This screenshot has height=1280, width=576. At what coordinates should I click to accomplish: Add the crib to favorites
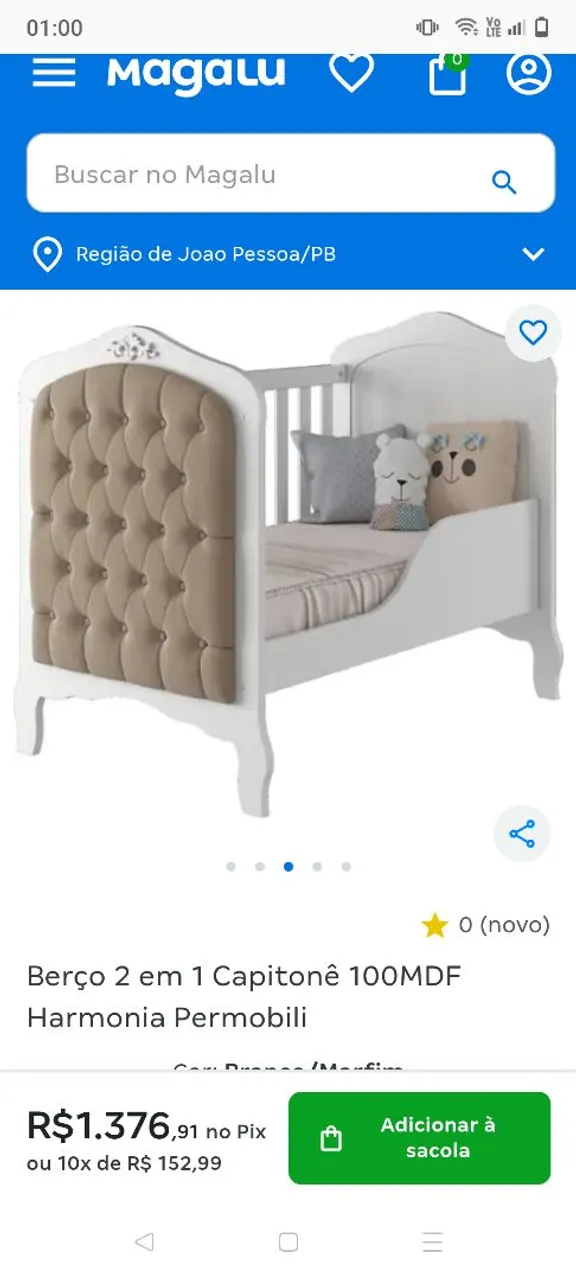[x=533, y=333]
